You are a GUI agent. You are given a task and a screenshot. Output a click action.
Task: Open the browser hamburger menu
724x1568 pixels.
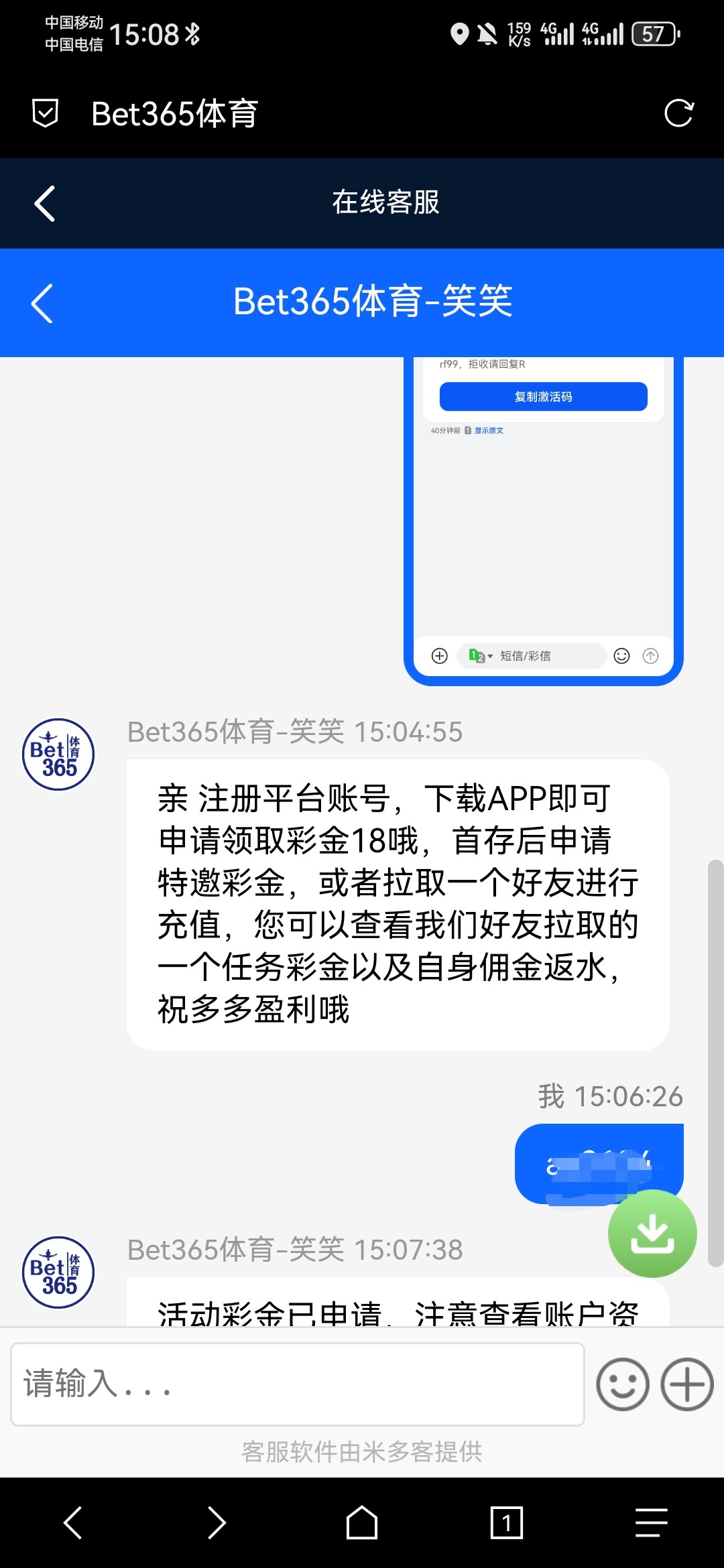[652, 1523]
